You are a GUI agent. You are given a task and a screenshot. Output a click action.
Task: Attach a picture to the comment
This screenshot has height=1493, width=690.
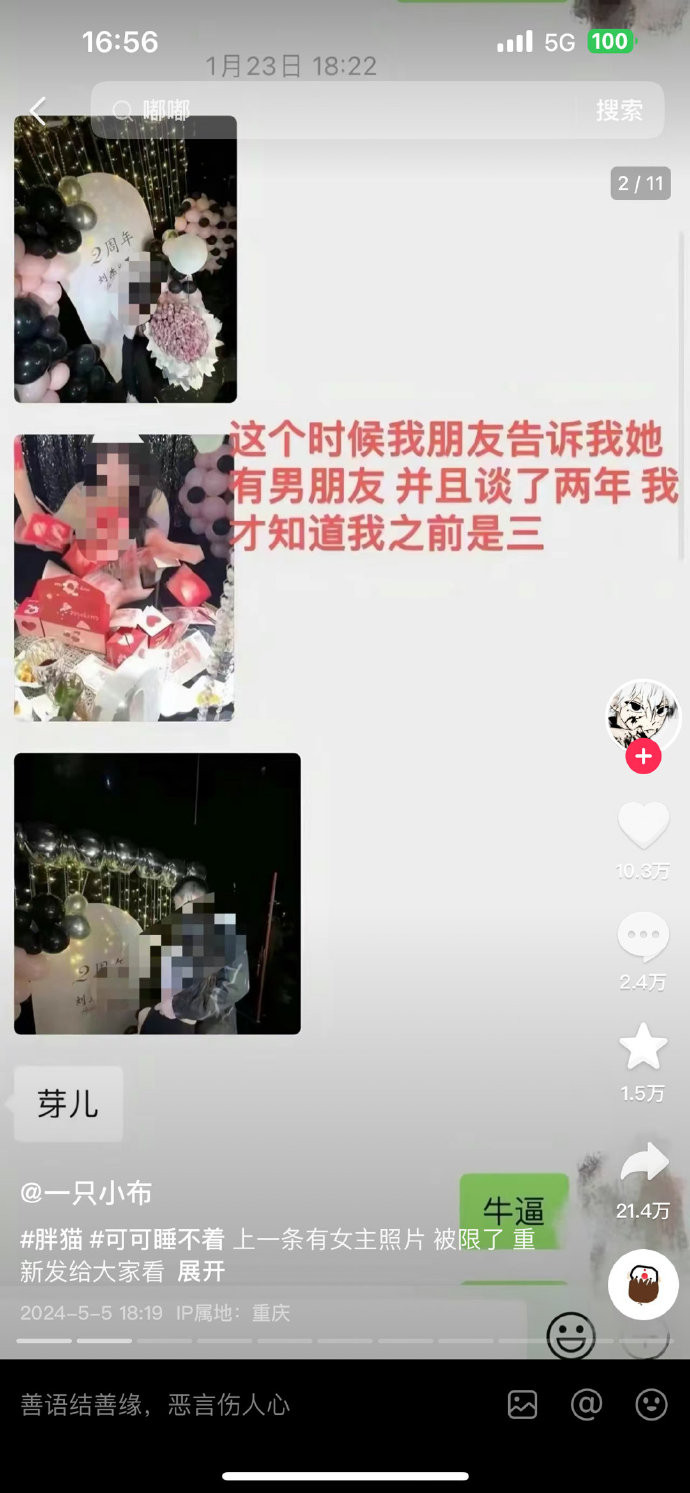[x=522, y=1405]
